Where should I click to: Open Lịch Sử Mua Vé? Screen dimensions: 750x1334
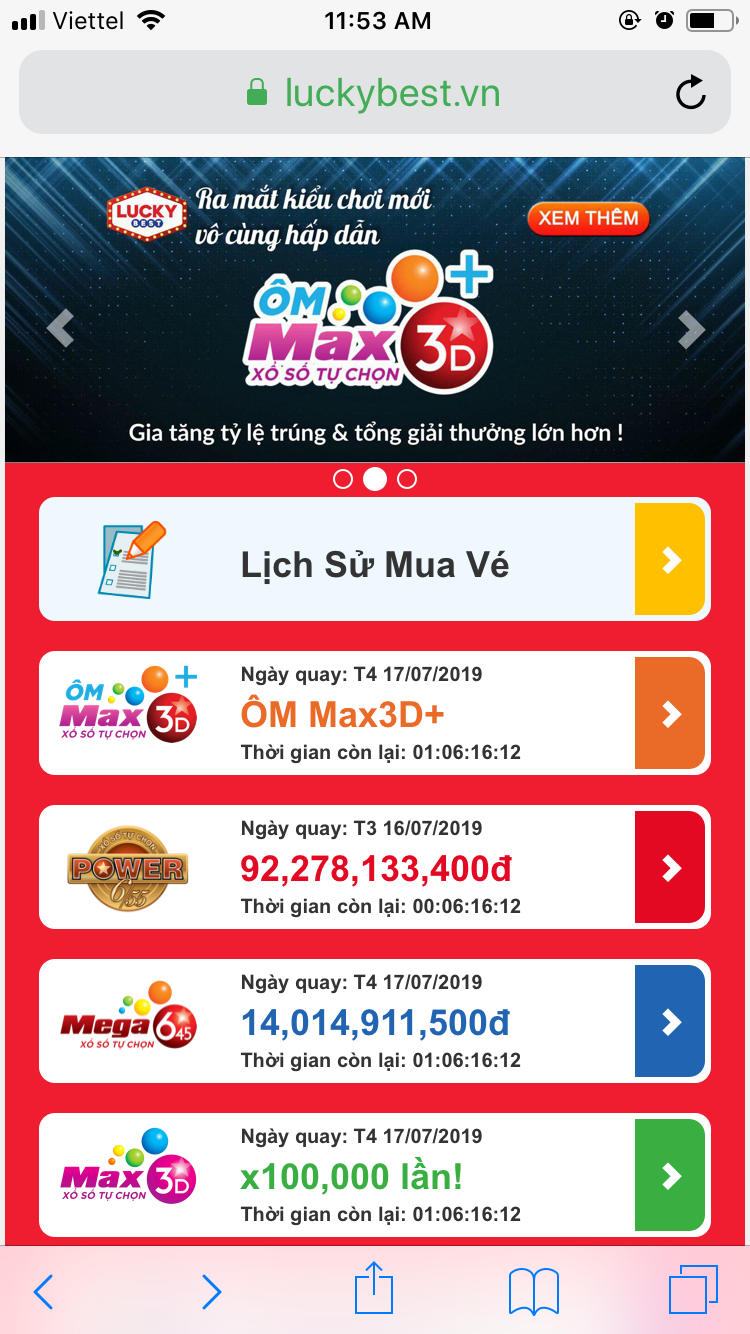(x=374, y=560)
